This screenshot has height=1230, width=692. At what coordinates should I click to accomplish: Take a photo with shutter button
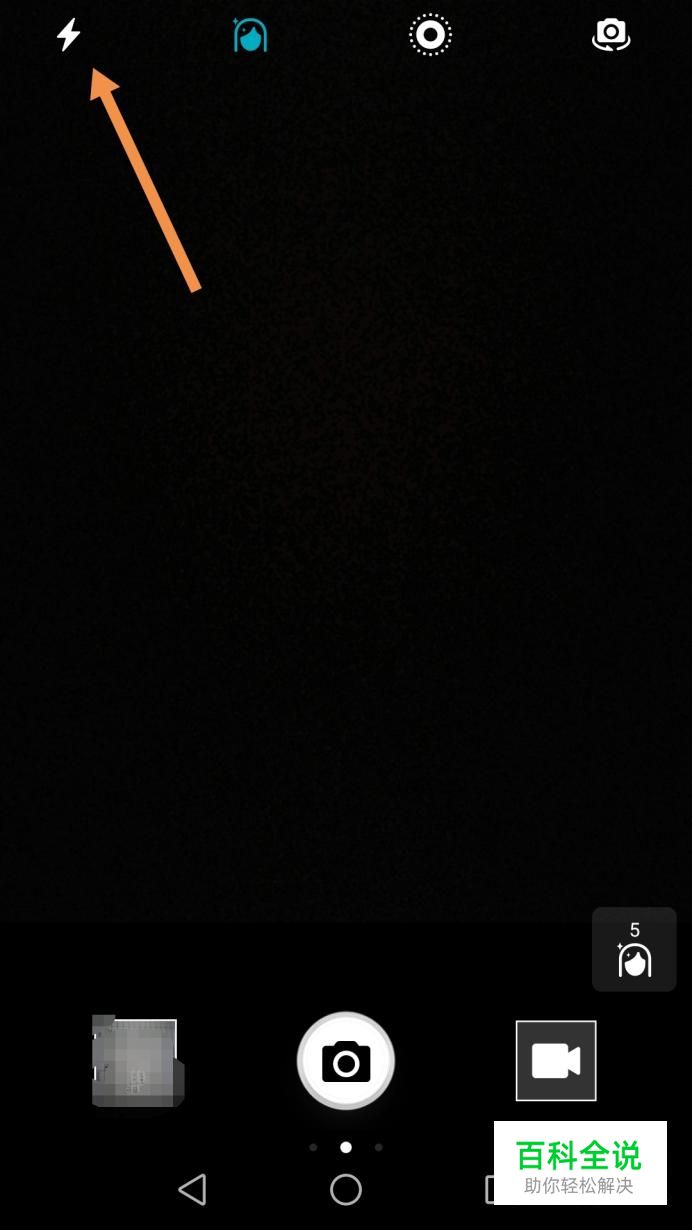pos(346,1061)
